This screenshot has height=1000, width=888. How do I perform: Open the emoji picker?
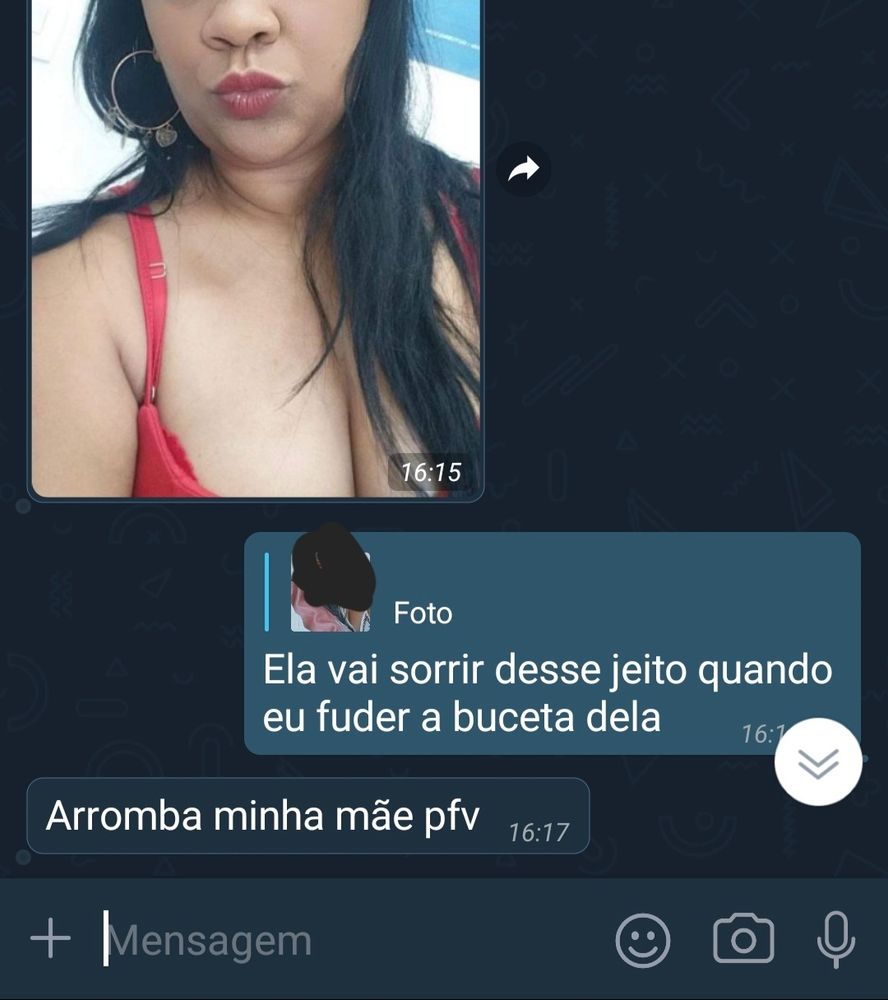click(x=642, y=940)
